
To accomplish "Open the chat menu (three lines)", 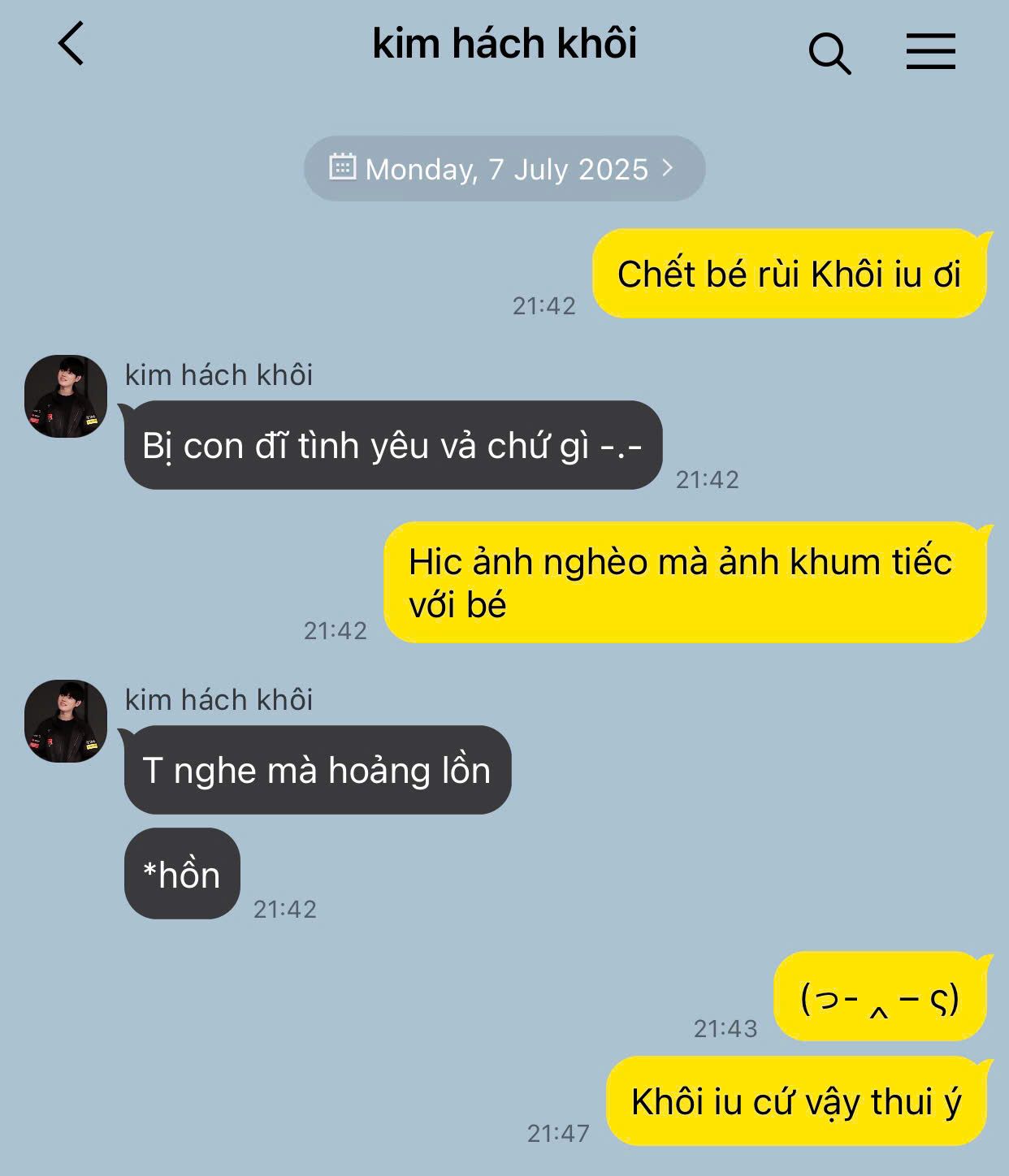I will 930,51.
